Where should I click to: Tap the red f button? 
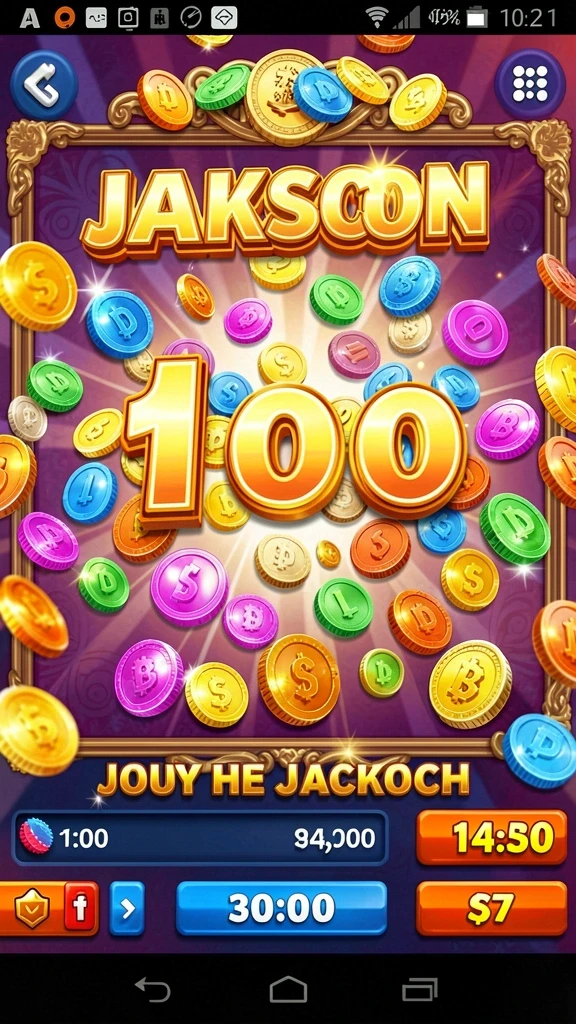coord(81,908)
